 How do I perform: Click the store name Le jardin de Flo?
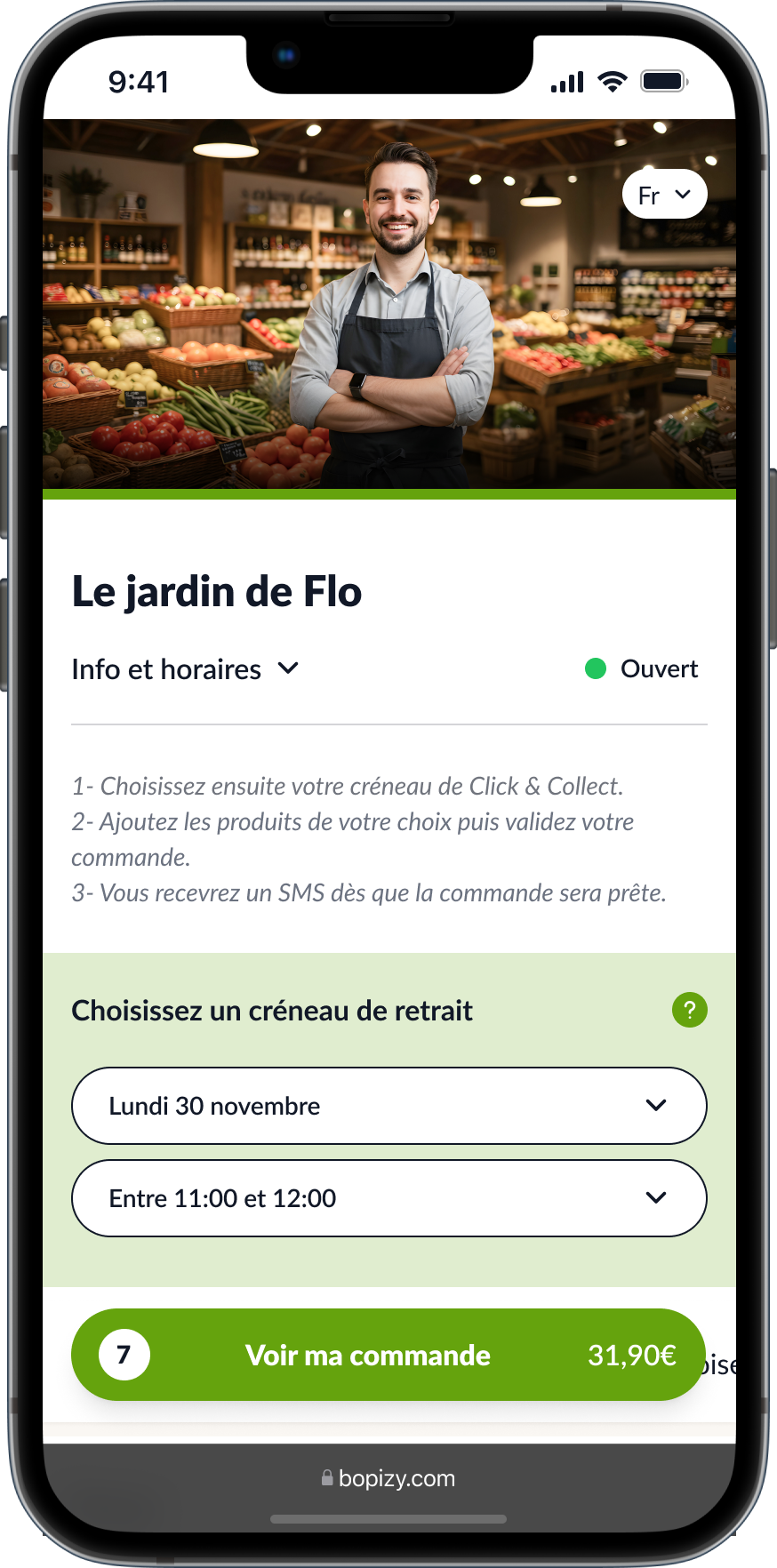pyautogui.click(x=216, y=590)
